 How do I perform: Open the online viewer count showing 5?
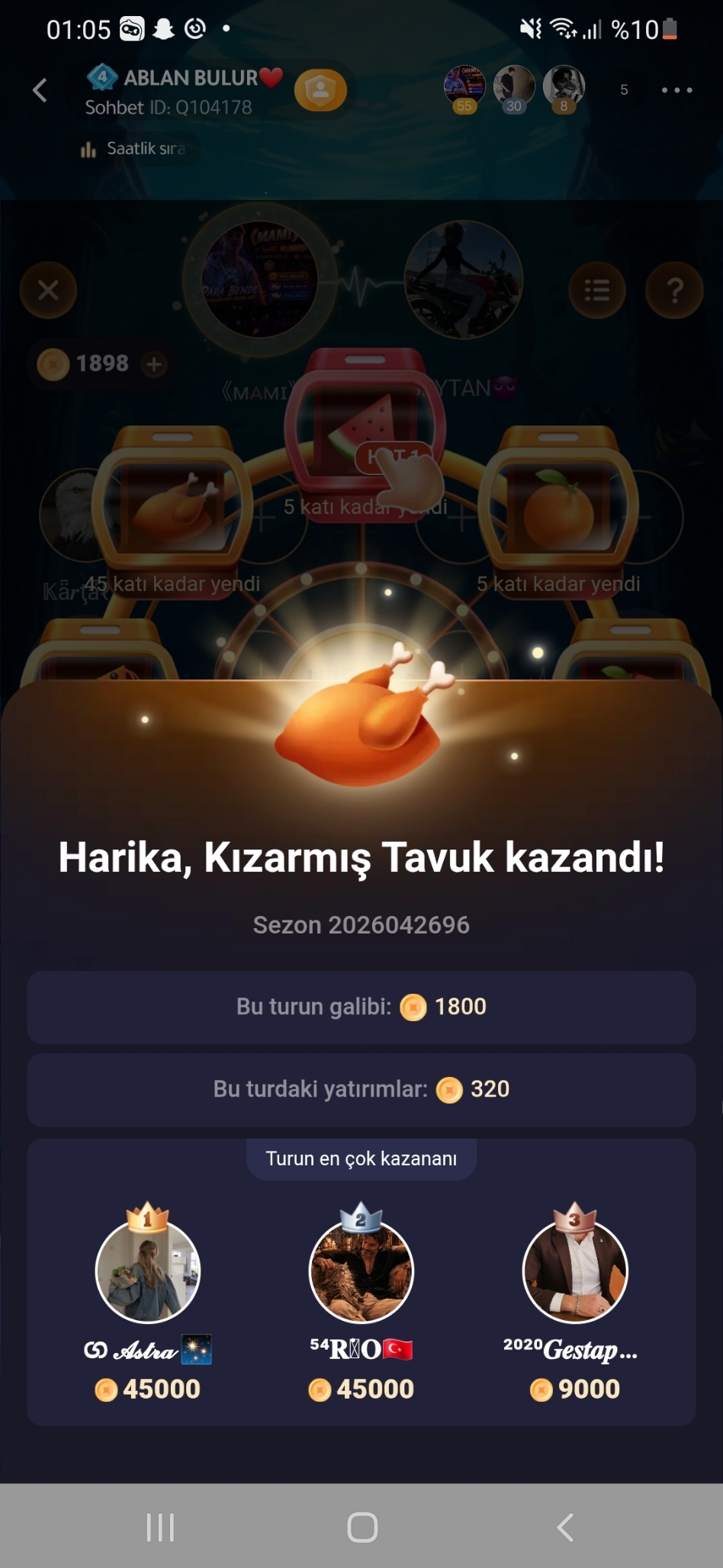pos(624,90)
